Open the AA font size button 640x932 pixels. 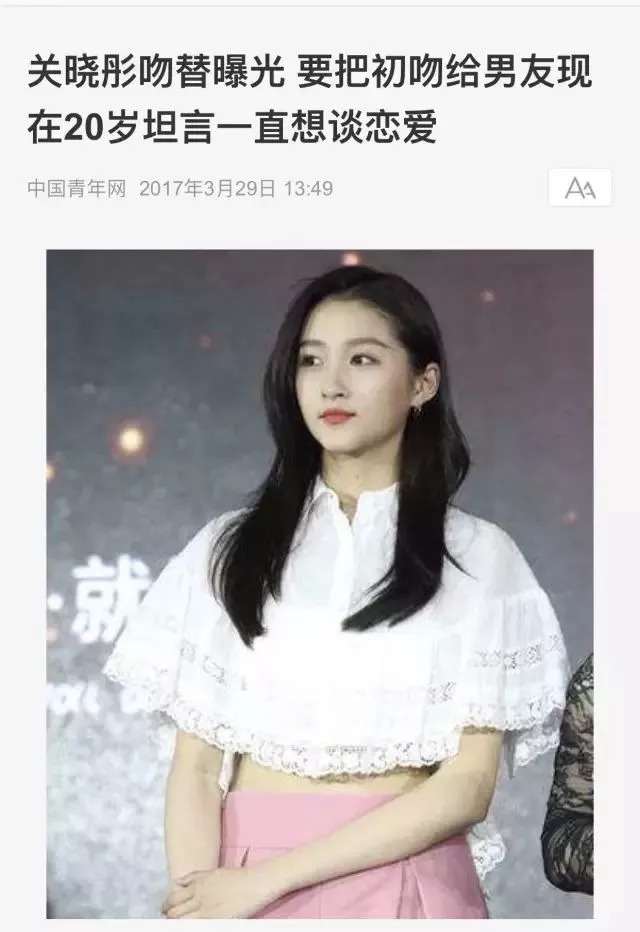pyautogui.click(x=580, y=188)
